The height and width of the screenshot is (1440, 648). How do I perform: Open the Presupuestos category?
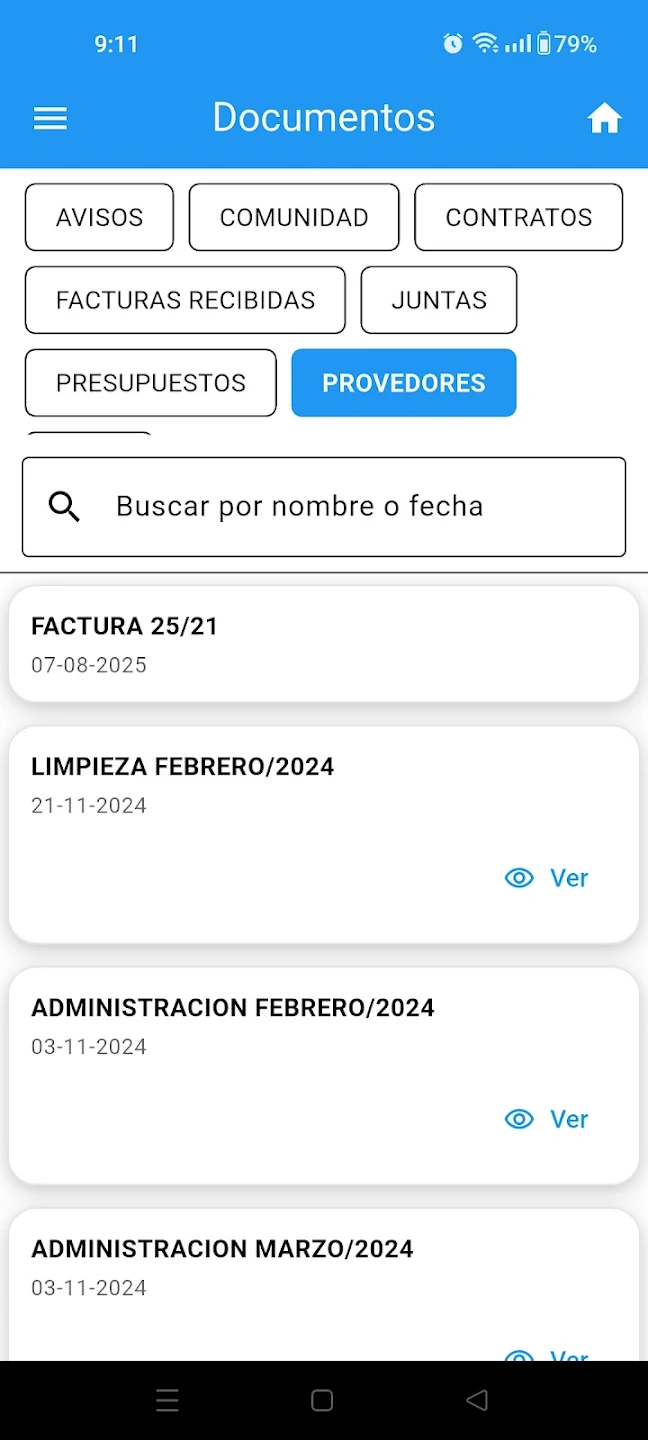pyautogui.click(x=150, y=383)
